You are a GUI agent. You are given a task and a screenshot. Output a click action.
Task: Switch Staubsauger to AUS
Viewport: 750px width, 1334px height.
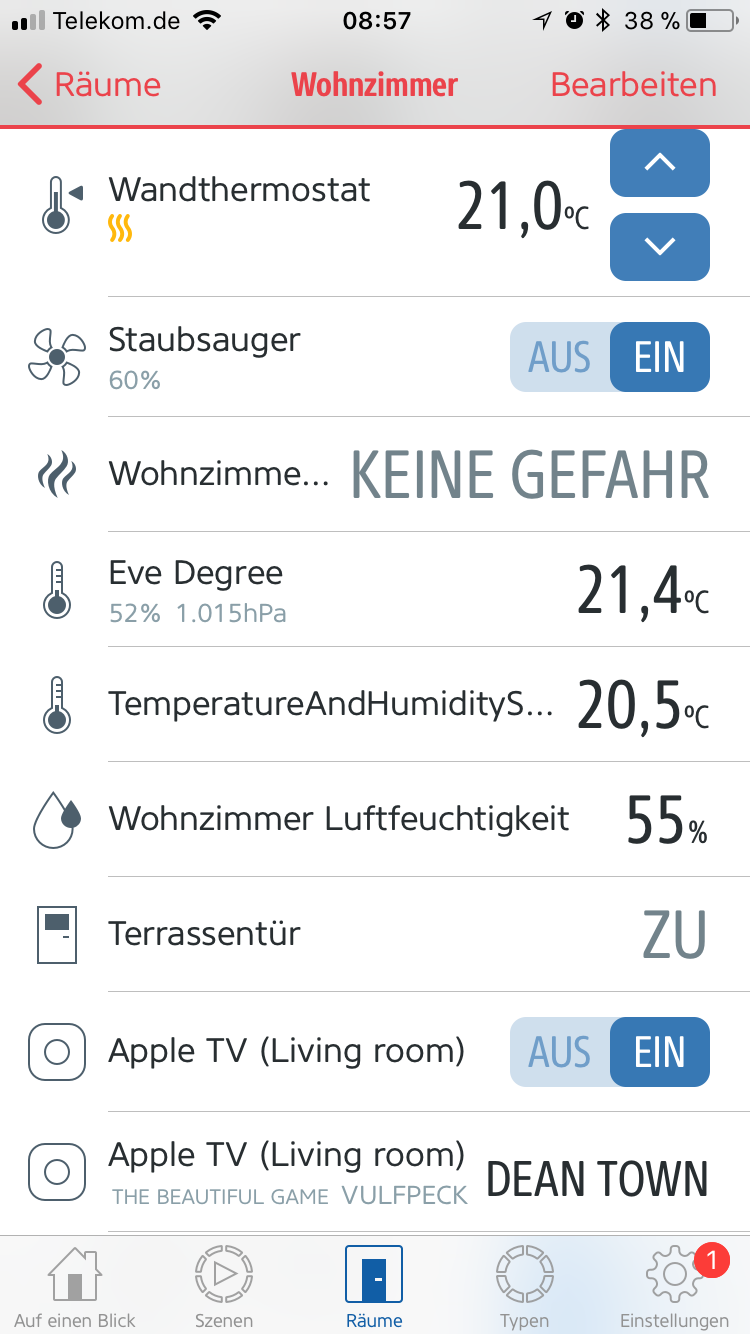tap(560, 357)
